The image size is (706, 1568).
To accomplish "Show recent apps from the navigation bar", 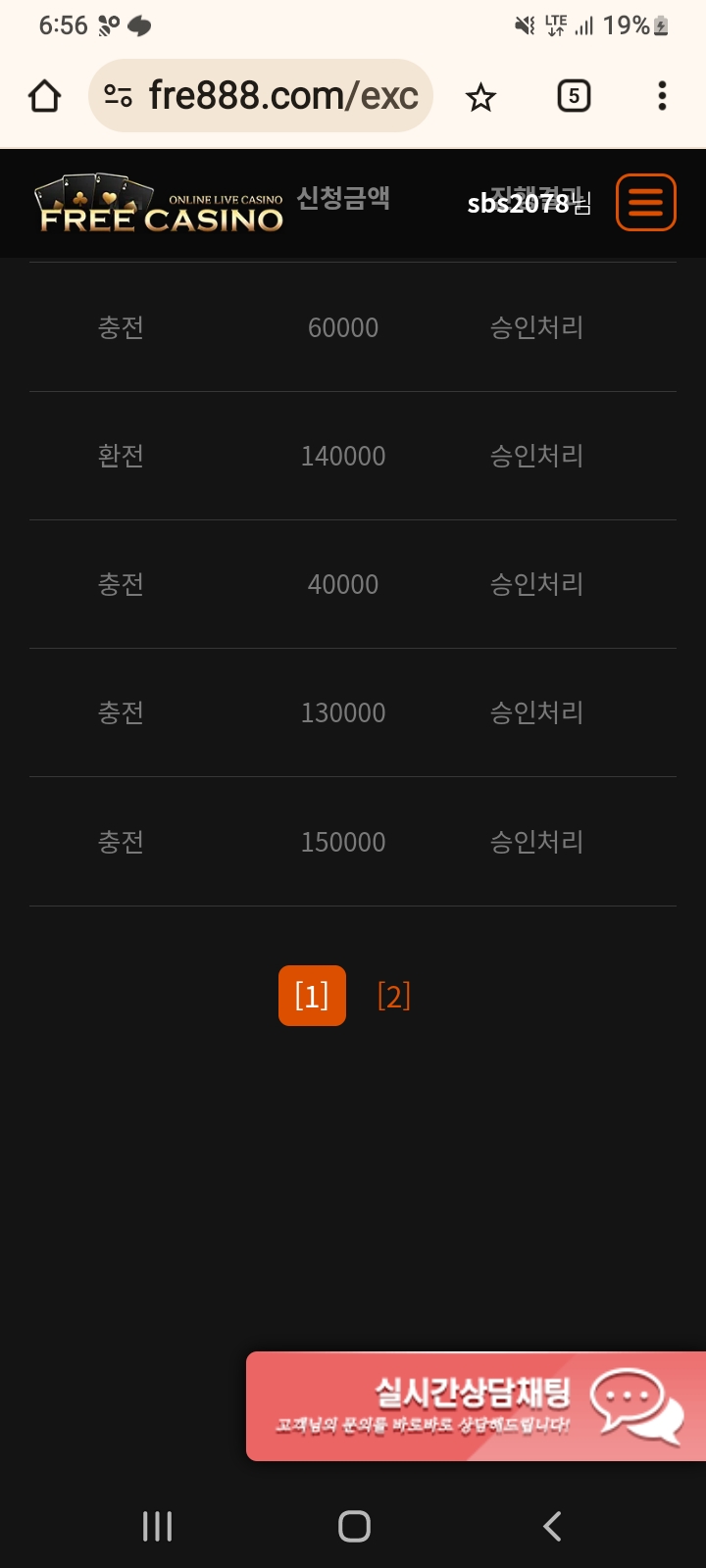I will [x=157, y=1525].
